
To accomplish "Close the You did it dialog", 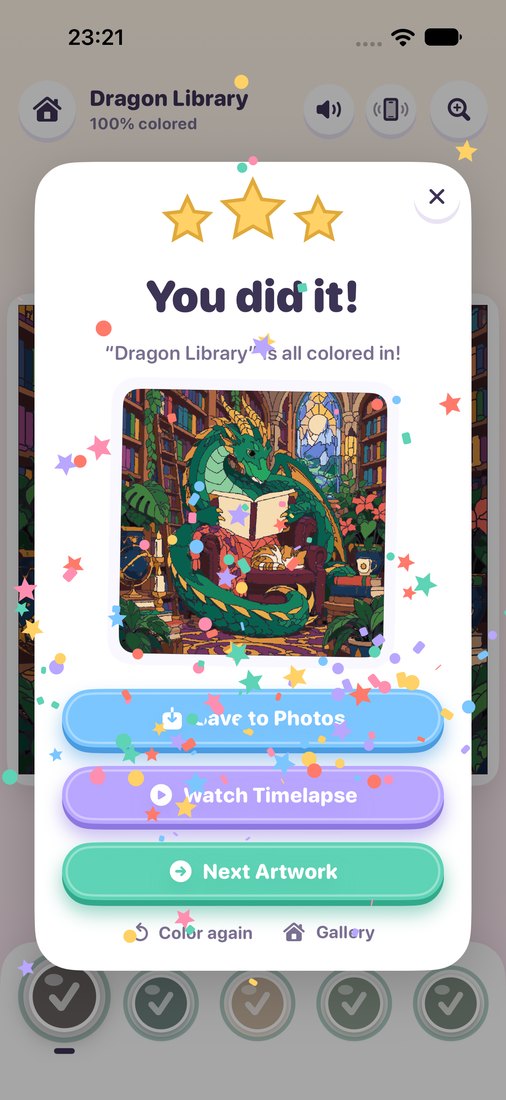I will point(437,197).
